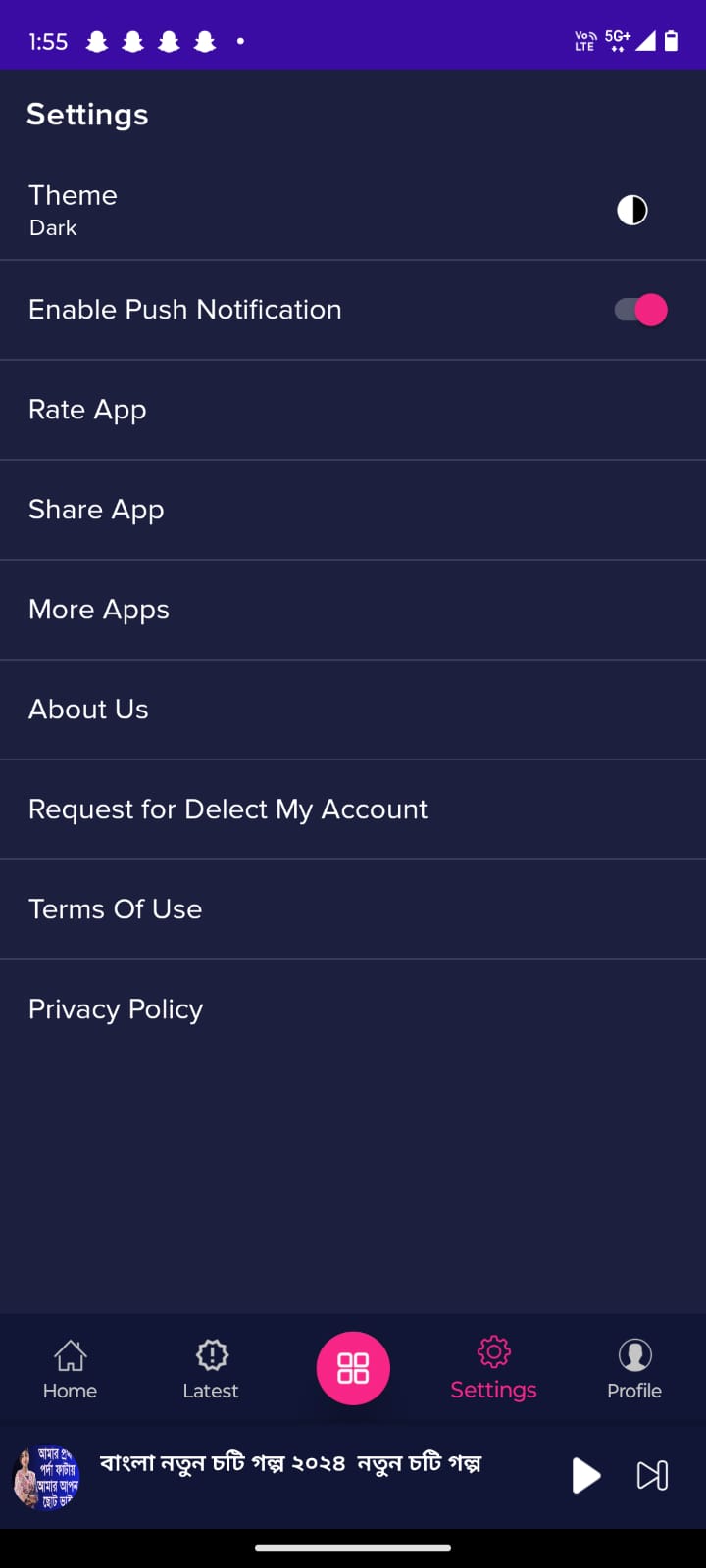The height and width of the screenshot is (1568, 706).
Task: Select the Settings gear icon
Action: point(493,1351)
